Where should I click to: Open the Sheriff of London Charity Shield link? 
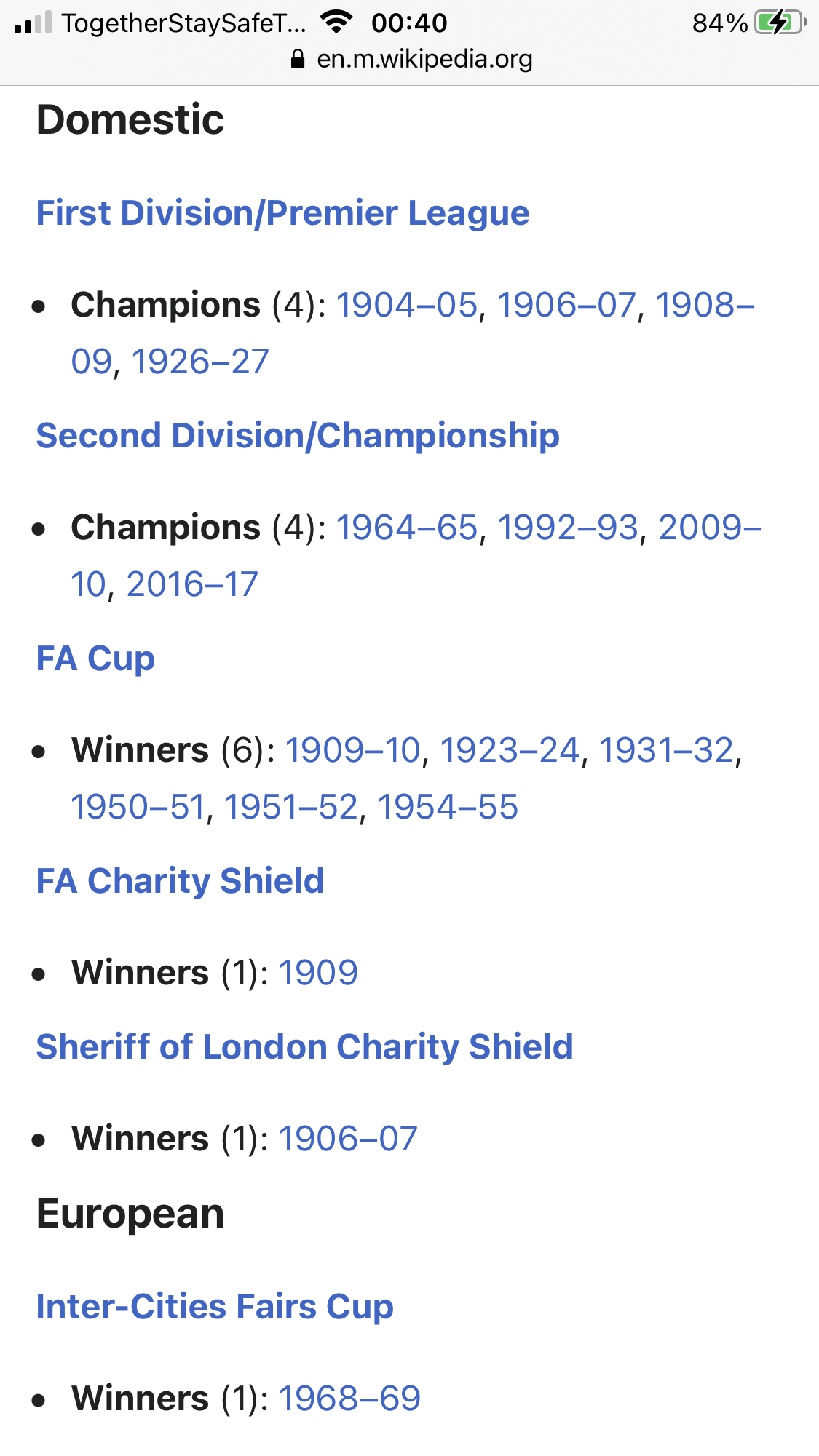tap(304, 1047)
